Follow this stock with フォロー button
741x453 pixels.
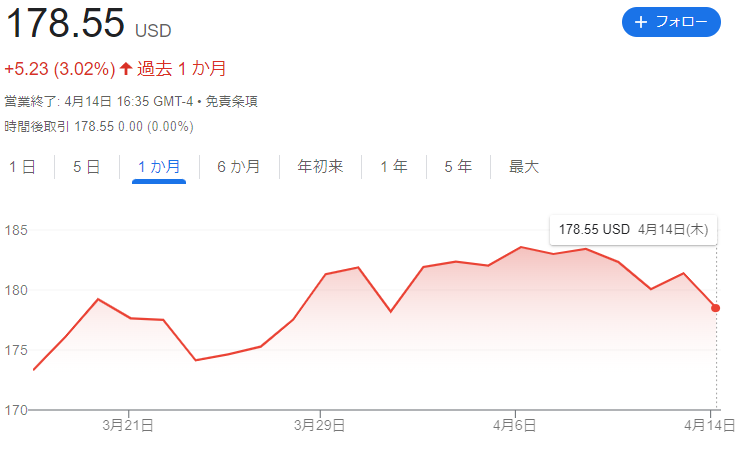click(x=671, y=22)
